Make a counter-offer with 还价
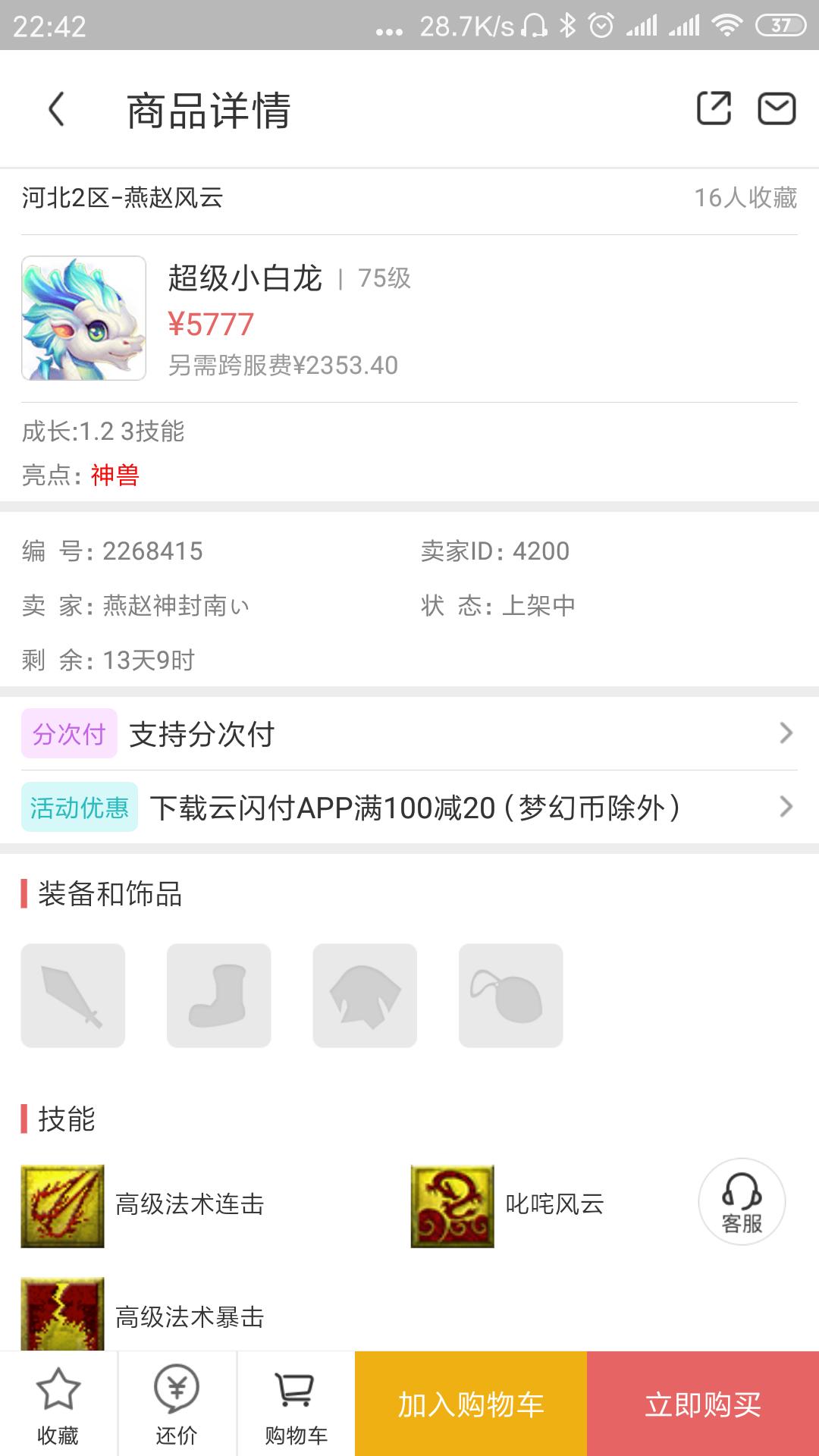Image resolution: width=819 pixels, height=1456 pixels. point(177,1404)
